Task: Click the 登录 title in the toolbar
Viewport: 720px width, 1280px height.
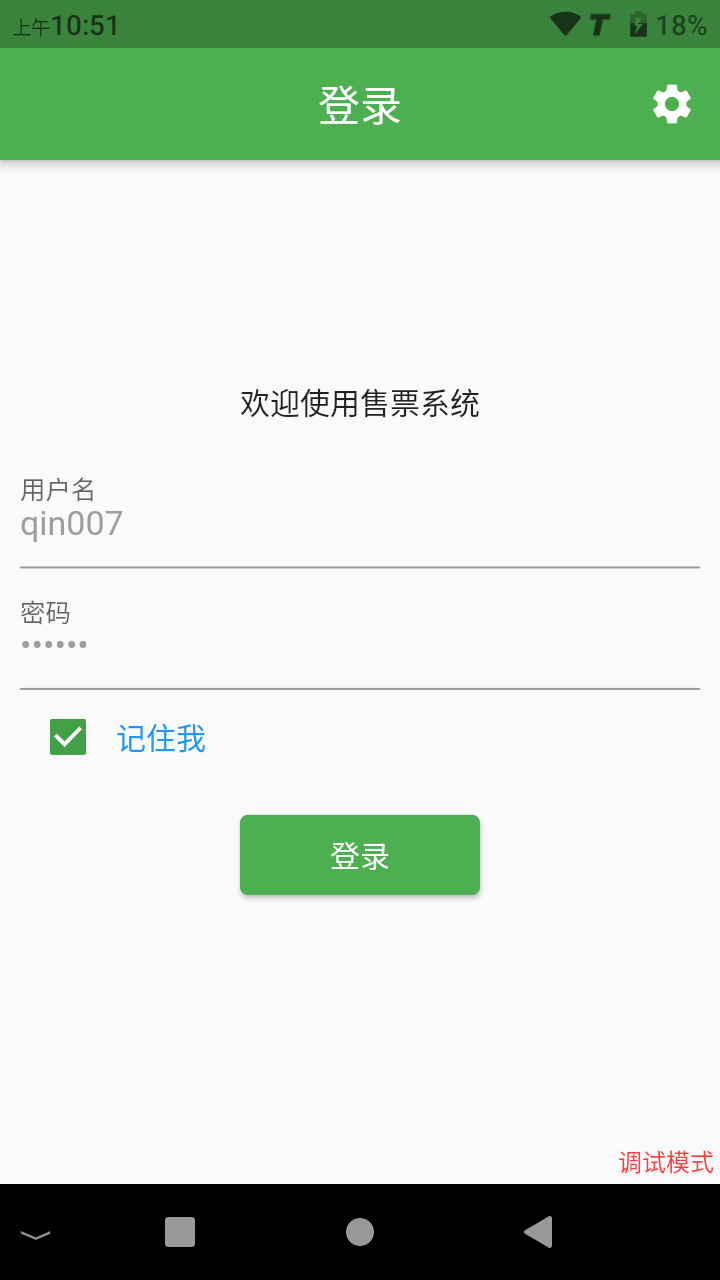Action: click(x=360, y=103)
